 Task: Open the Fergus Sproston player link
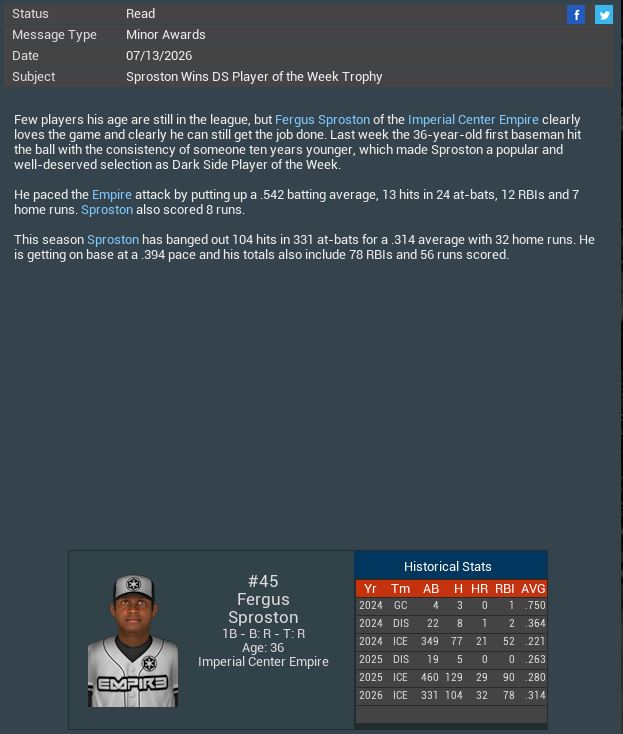322,120
